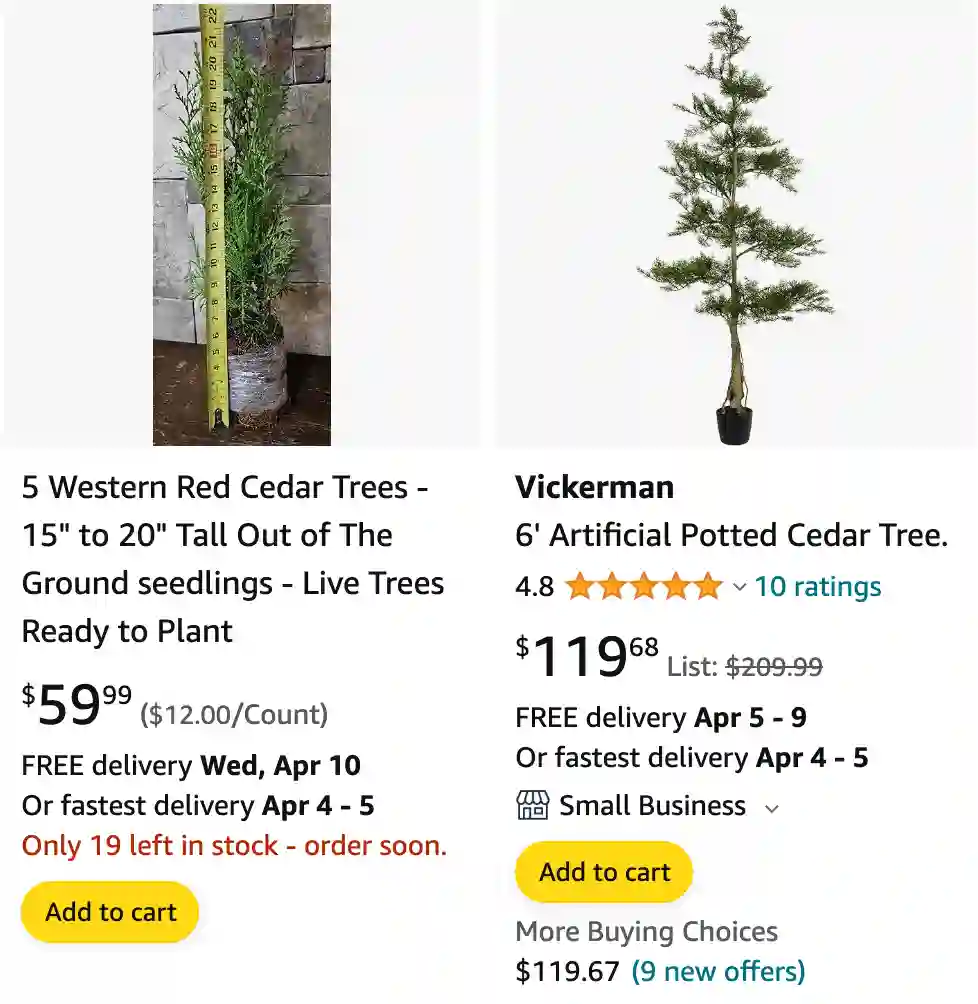Expand the star rating breakdown chevron
978x1004 pixels.
pos(740,587)
